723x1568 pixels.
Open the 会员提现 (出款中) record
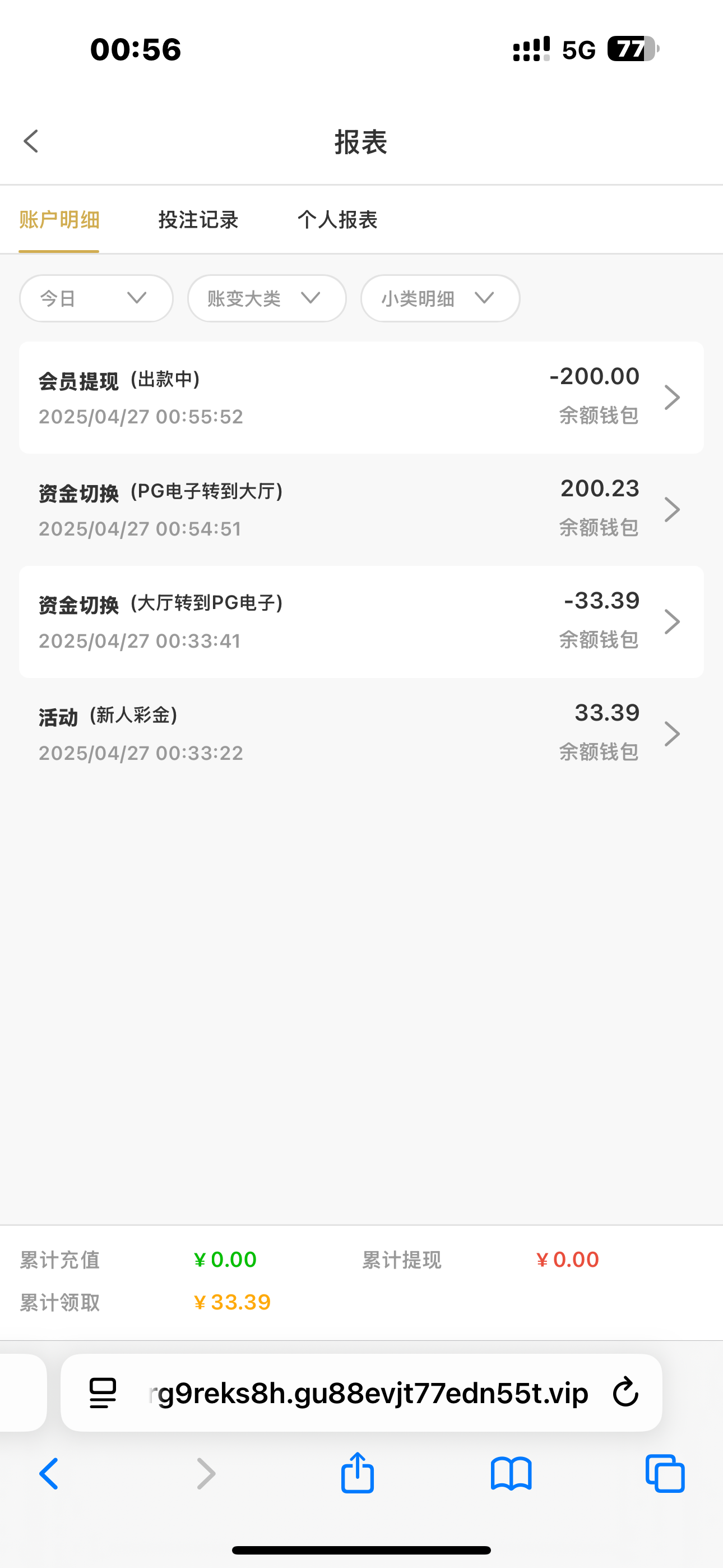(x=361, y=398)
